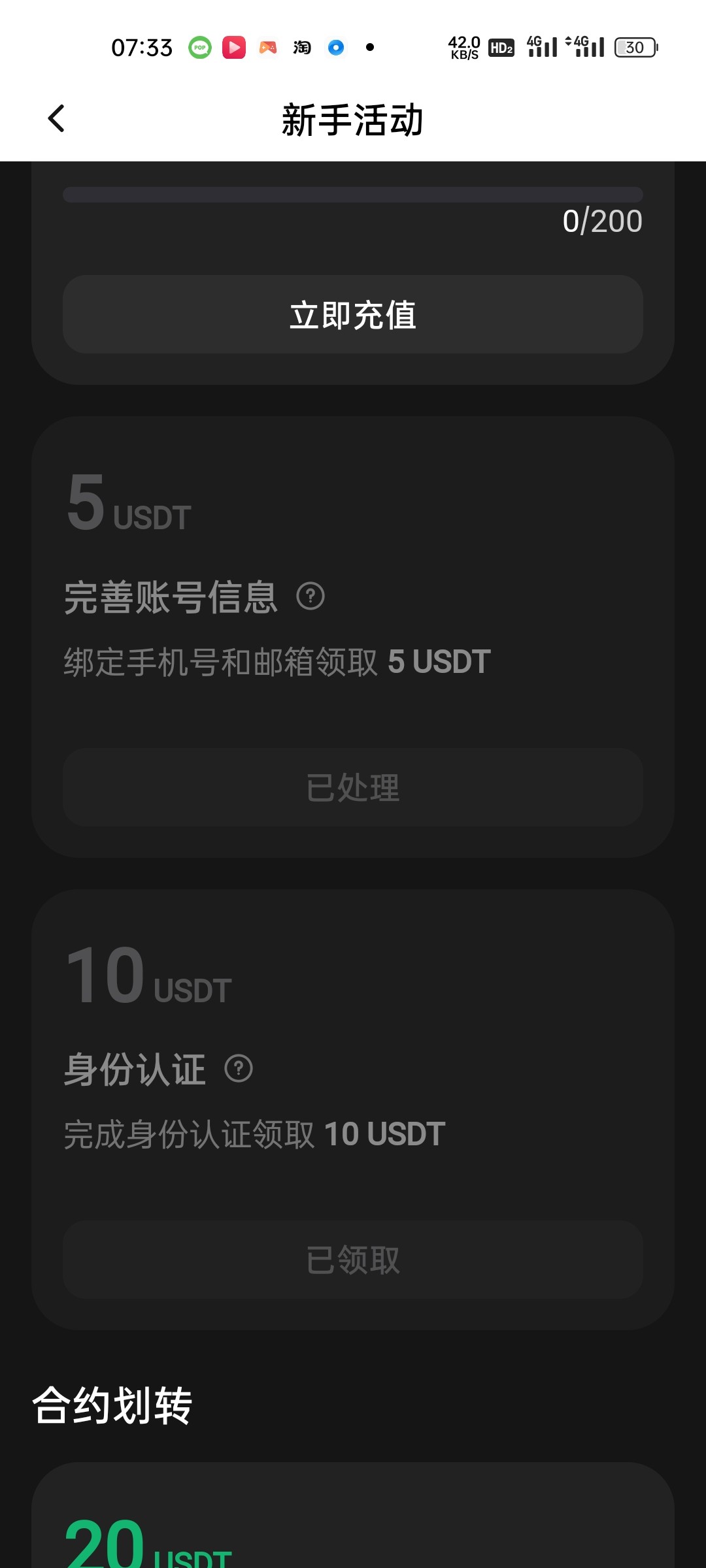
Task: Tap the 已领取 button
Action: click(353, 1260)
